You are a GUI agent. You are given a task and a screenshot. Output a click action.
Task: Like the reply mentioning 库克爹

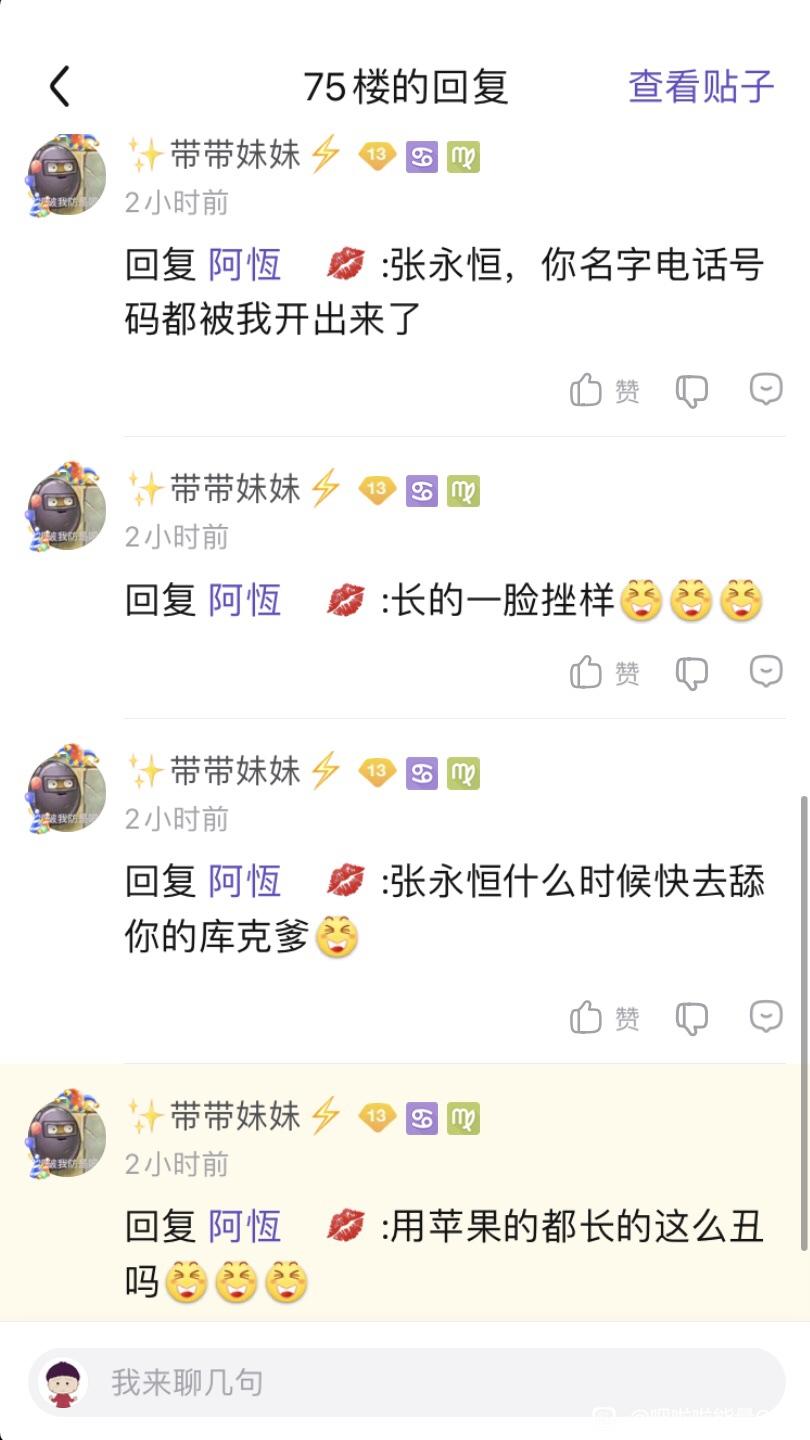pos(604,1018)
